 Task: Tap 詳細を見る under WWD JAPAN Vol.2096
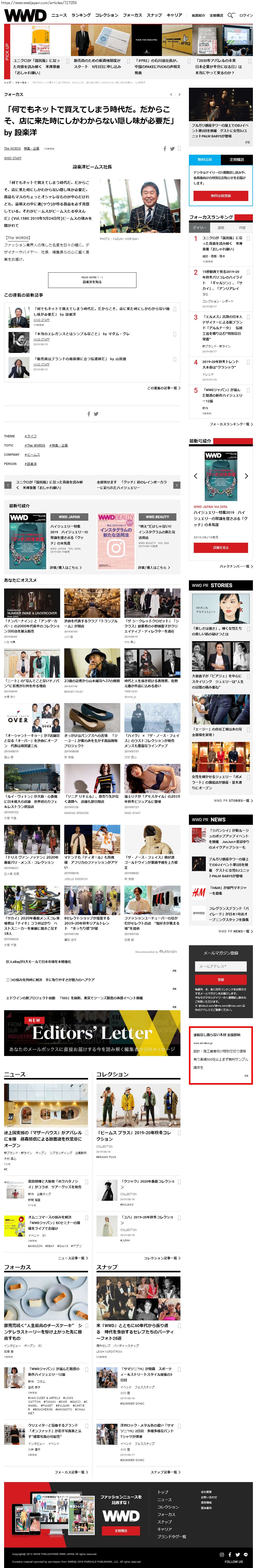(220, 548)
